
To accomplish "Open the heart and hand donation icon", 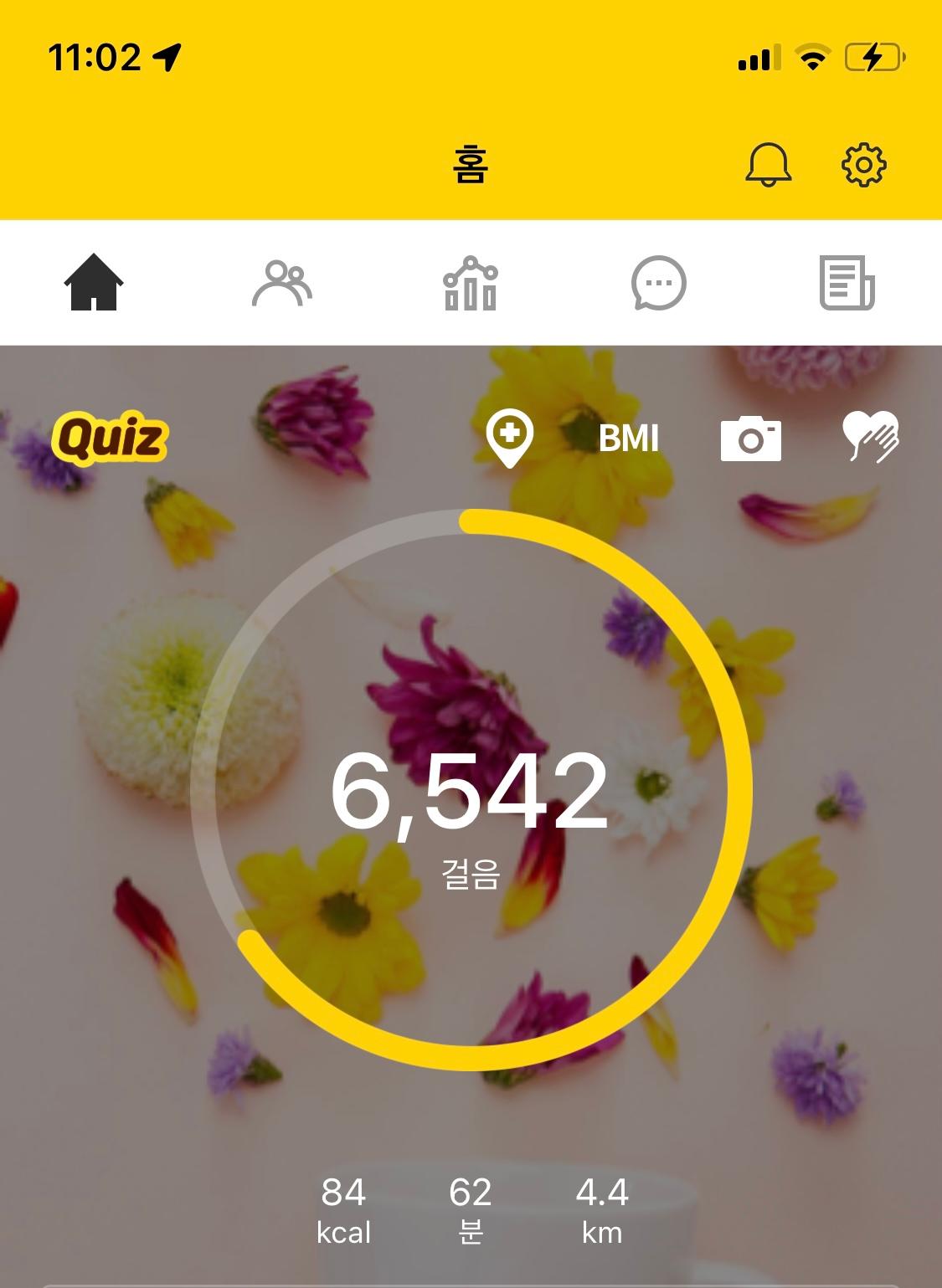I will pyautogui.click(x=871, y=437).
